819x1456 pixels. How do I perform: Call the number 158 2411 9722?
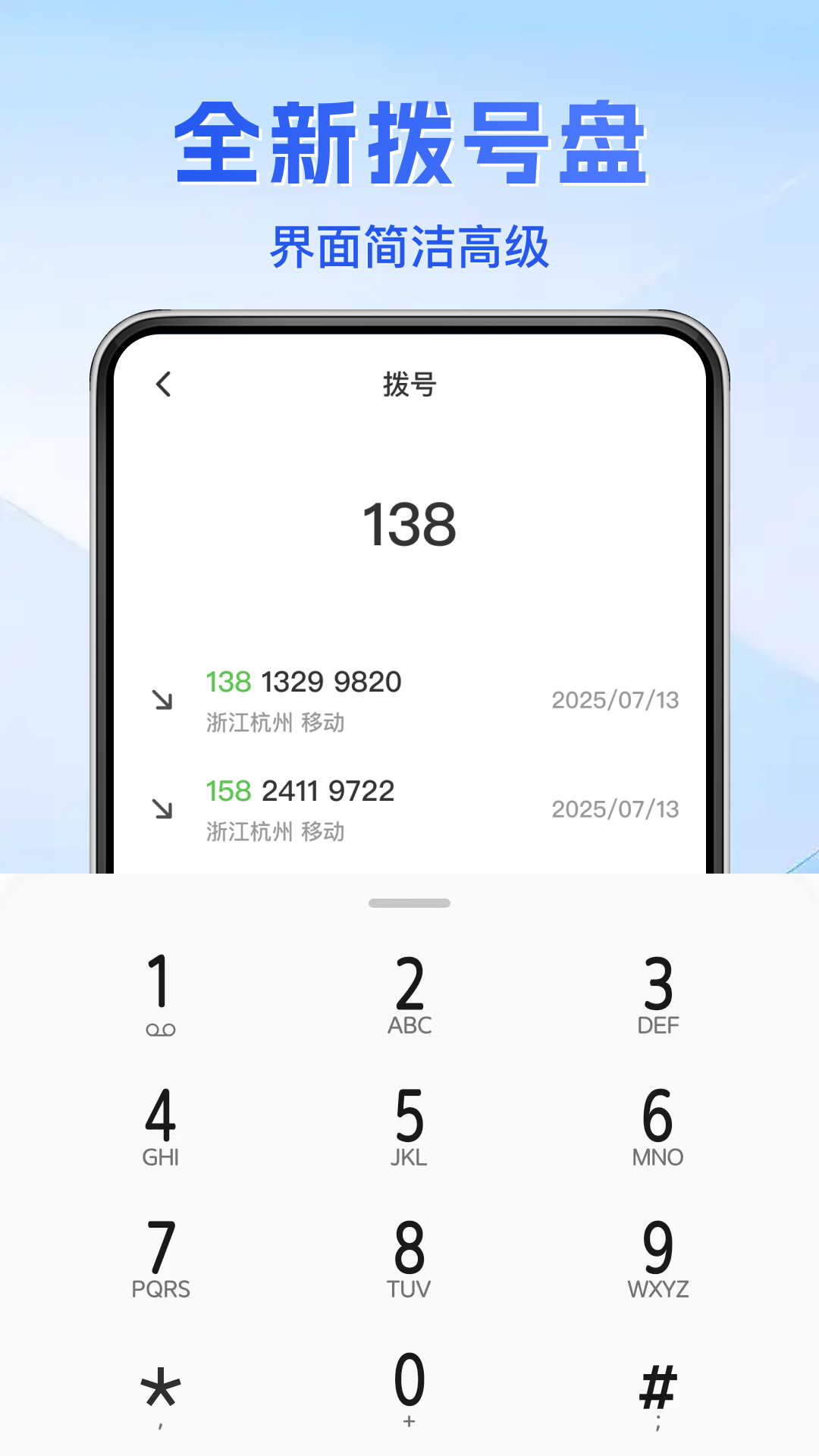pyautogui.click(x=301, y=791)
